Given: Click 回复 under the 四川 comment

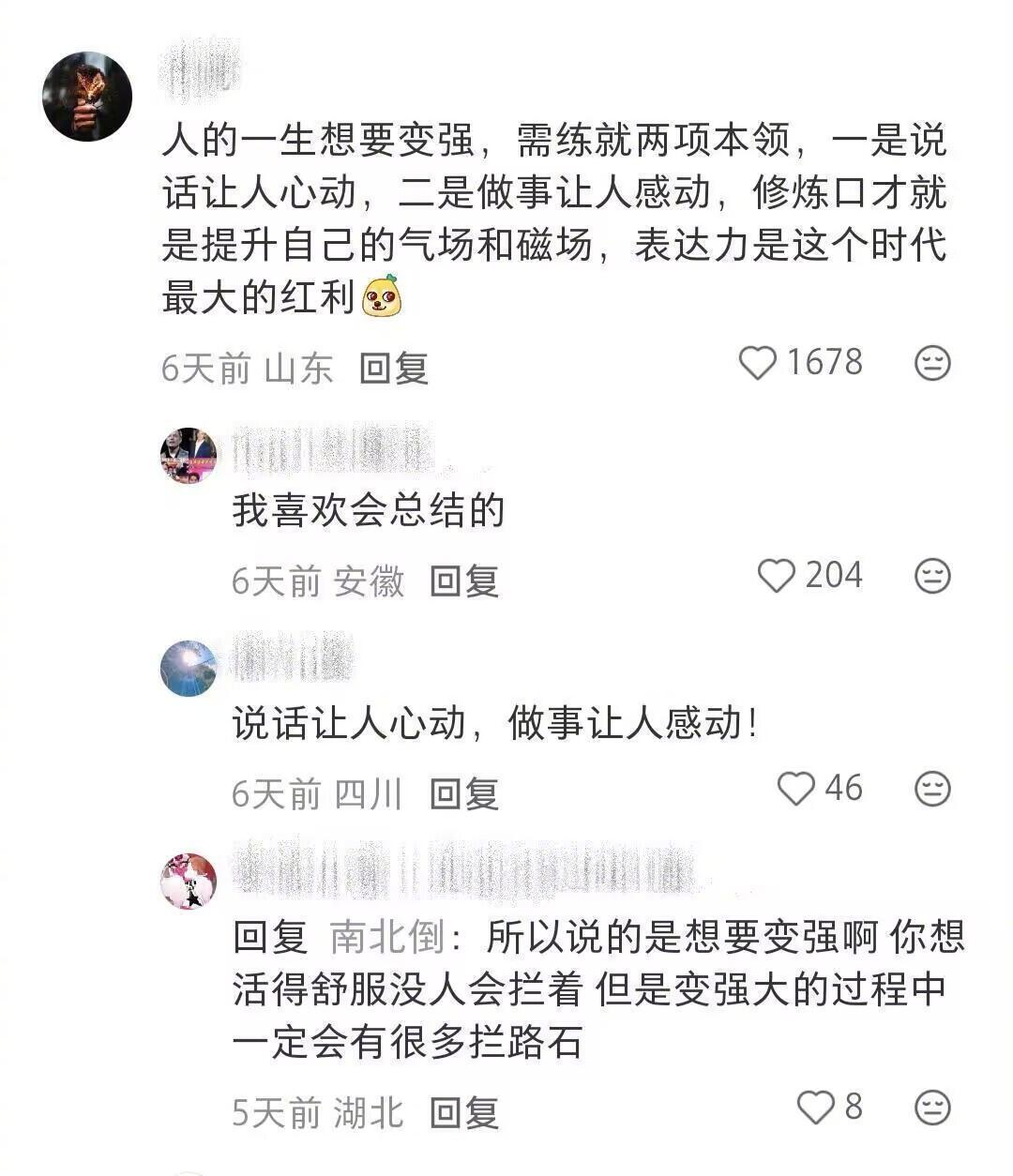Looking at the screenshot, I should (x=463, y=793).
